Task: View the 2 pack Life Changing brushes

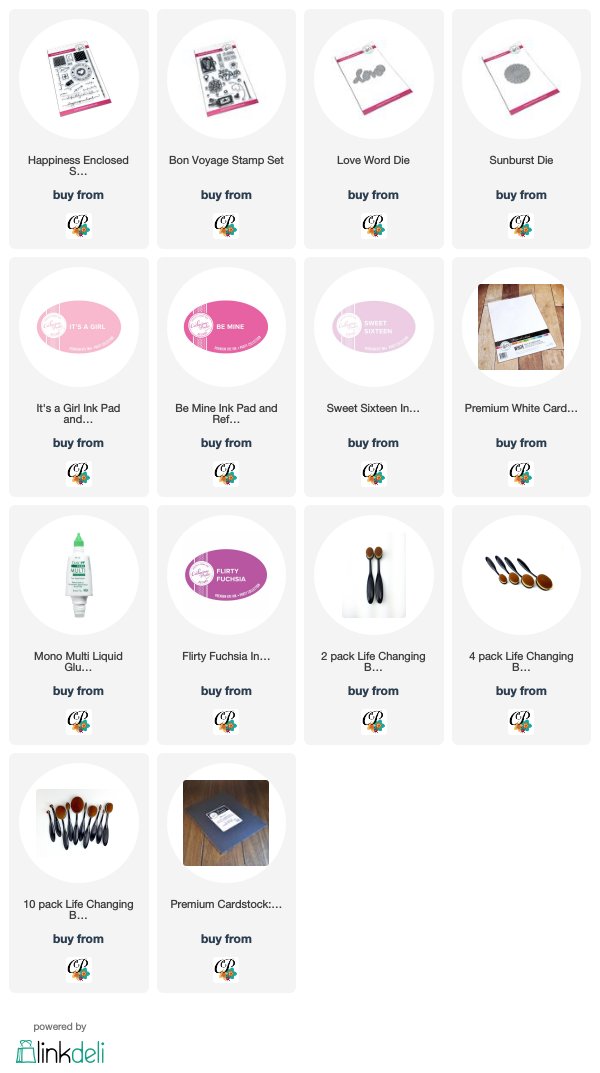Action: point(374,625)
